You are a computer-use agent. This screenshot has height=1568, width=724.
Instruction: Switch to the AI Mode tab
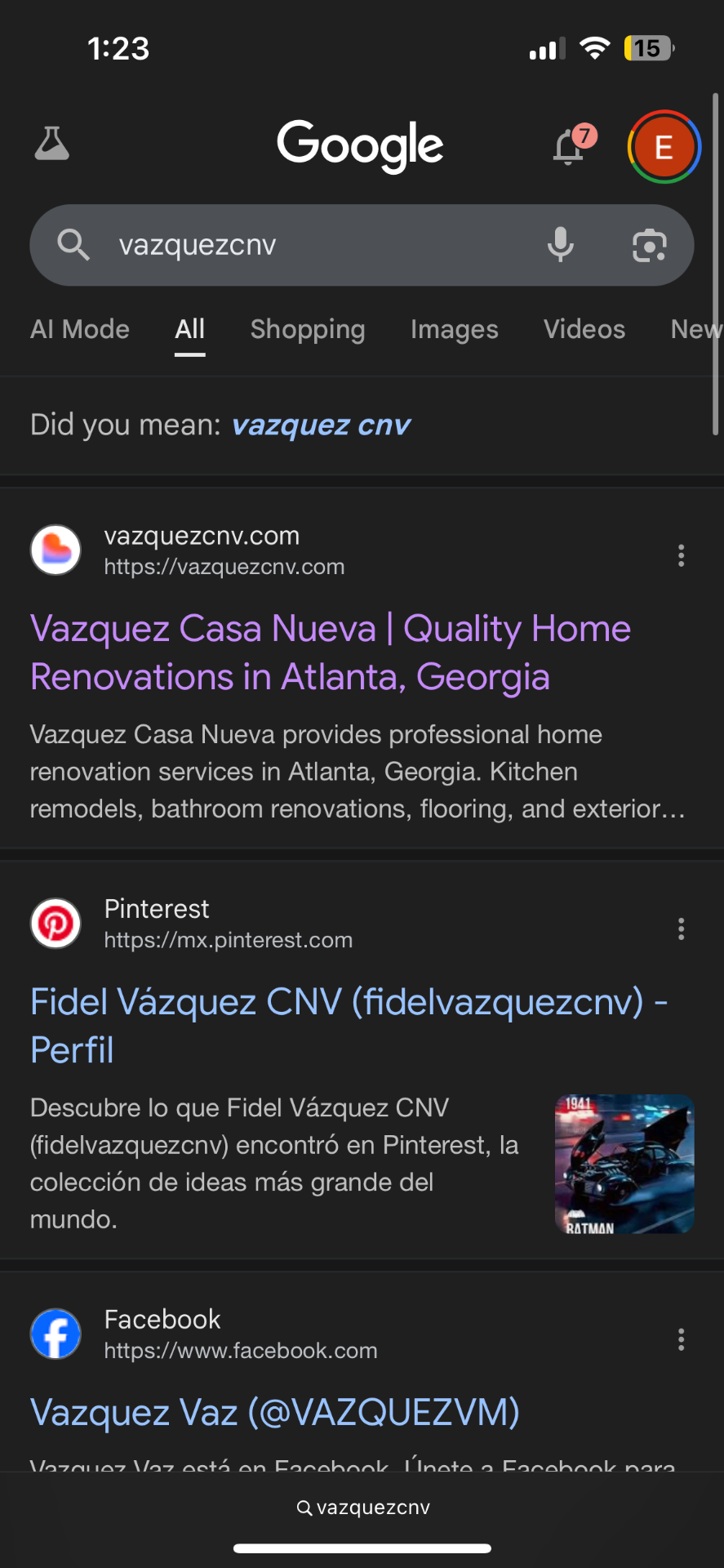click(x=80, y=329)
